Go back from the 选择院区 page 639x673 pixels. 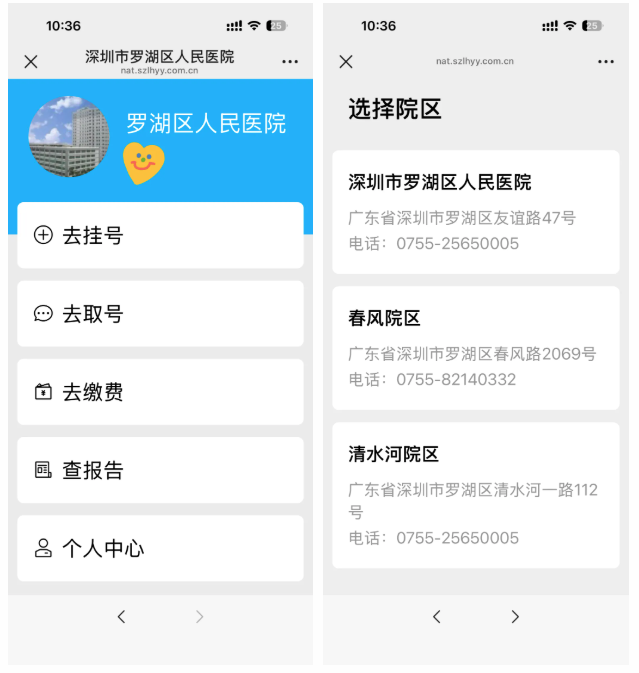[x=437, y=617]
